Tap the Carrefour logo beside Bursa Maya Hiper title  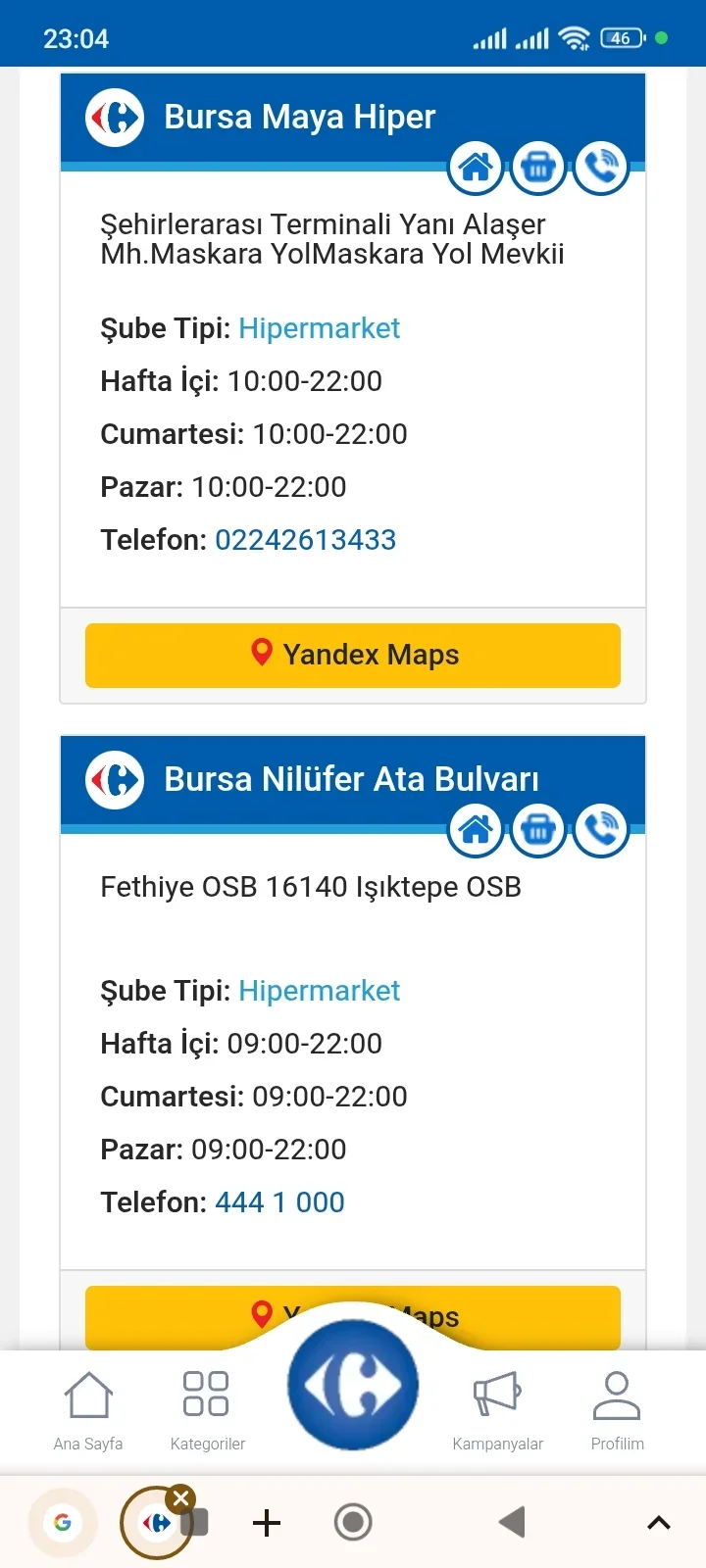click(x=114, y=116)
